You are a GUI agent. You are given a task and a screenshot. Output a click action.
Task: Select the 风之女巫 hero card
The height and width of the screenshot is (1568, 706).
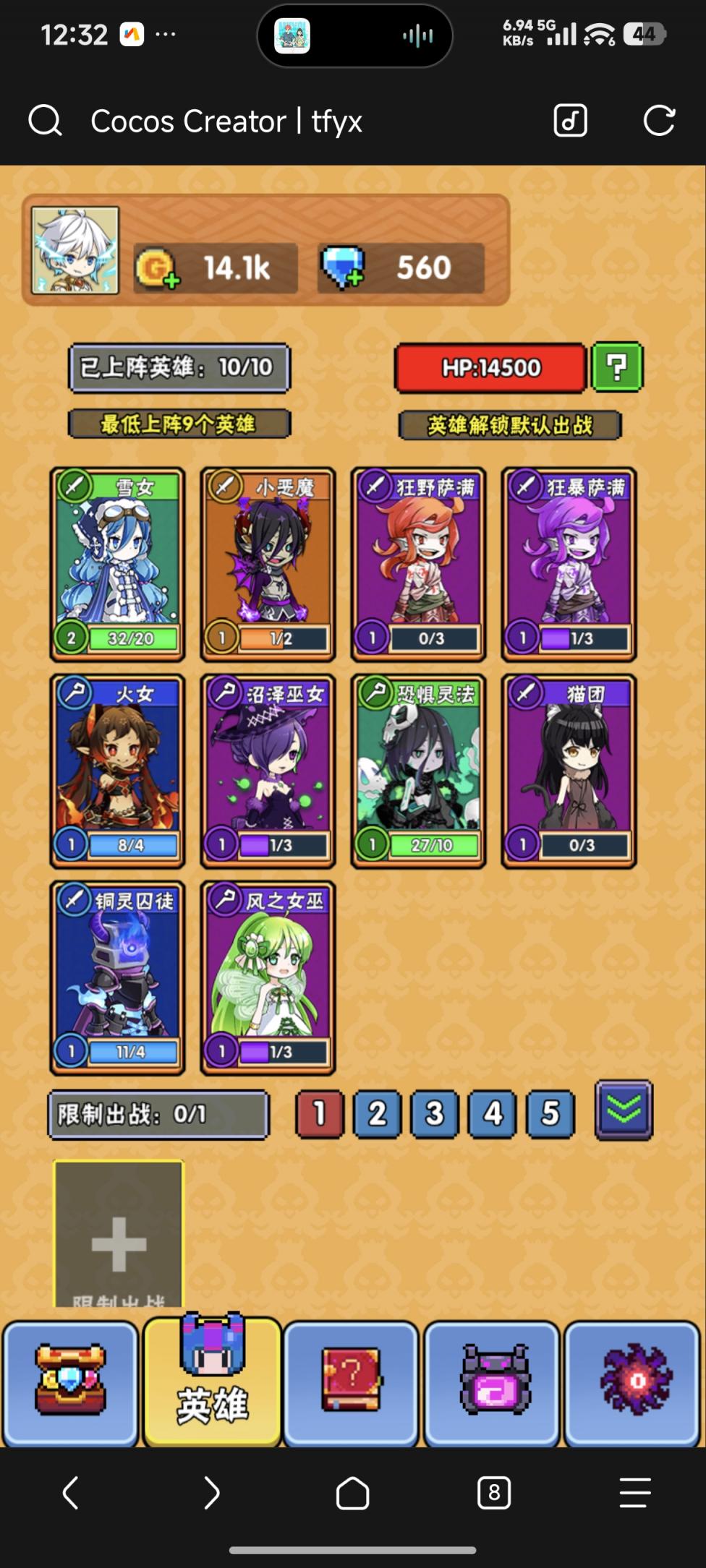coord(268,980)
